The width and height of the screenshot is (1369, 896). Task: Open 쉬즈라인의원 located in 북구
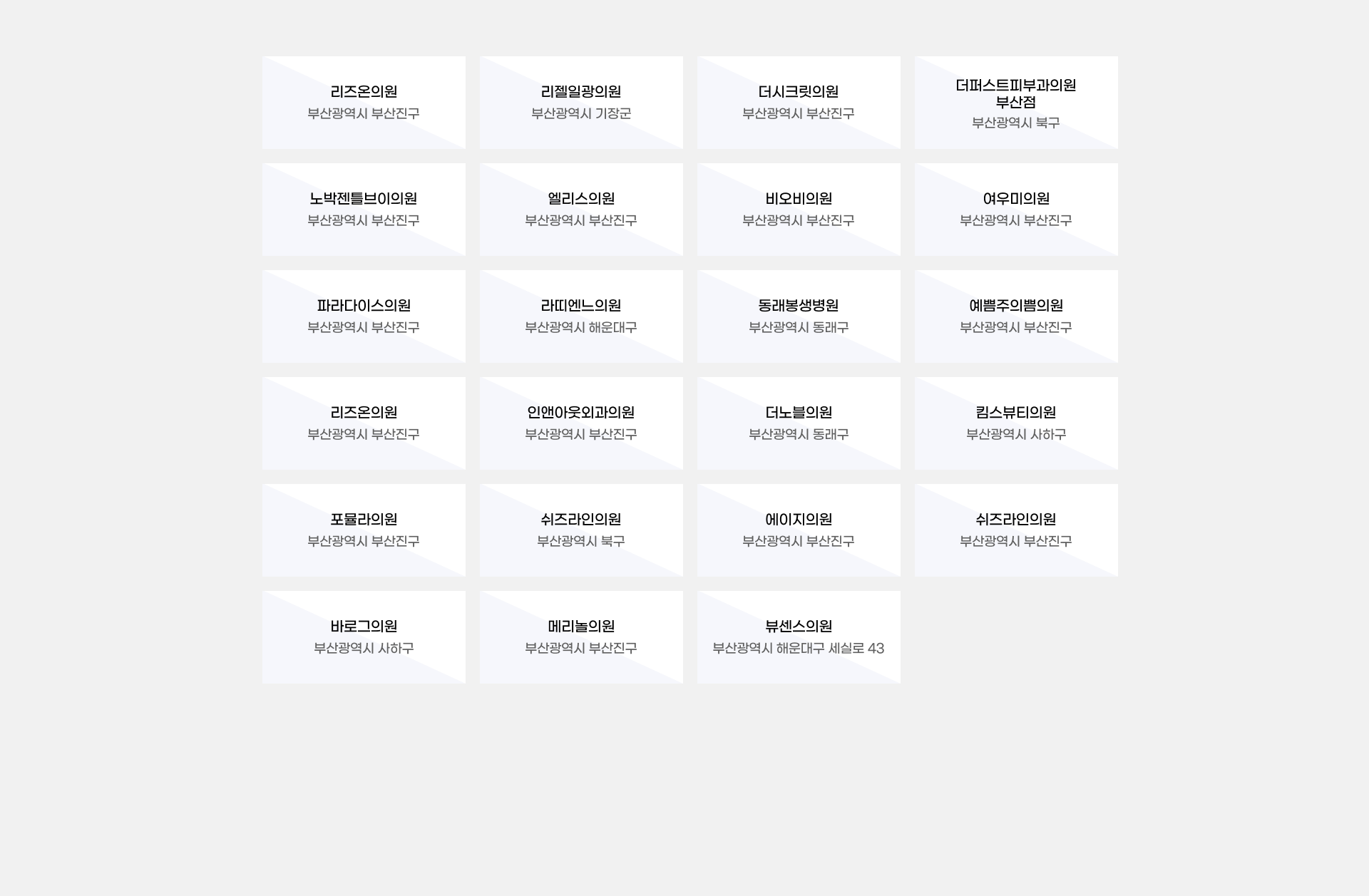(x=581, y=530)
